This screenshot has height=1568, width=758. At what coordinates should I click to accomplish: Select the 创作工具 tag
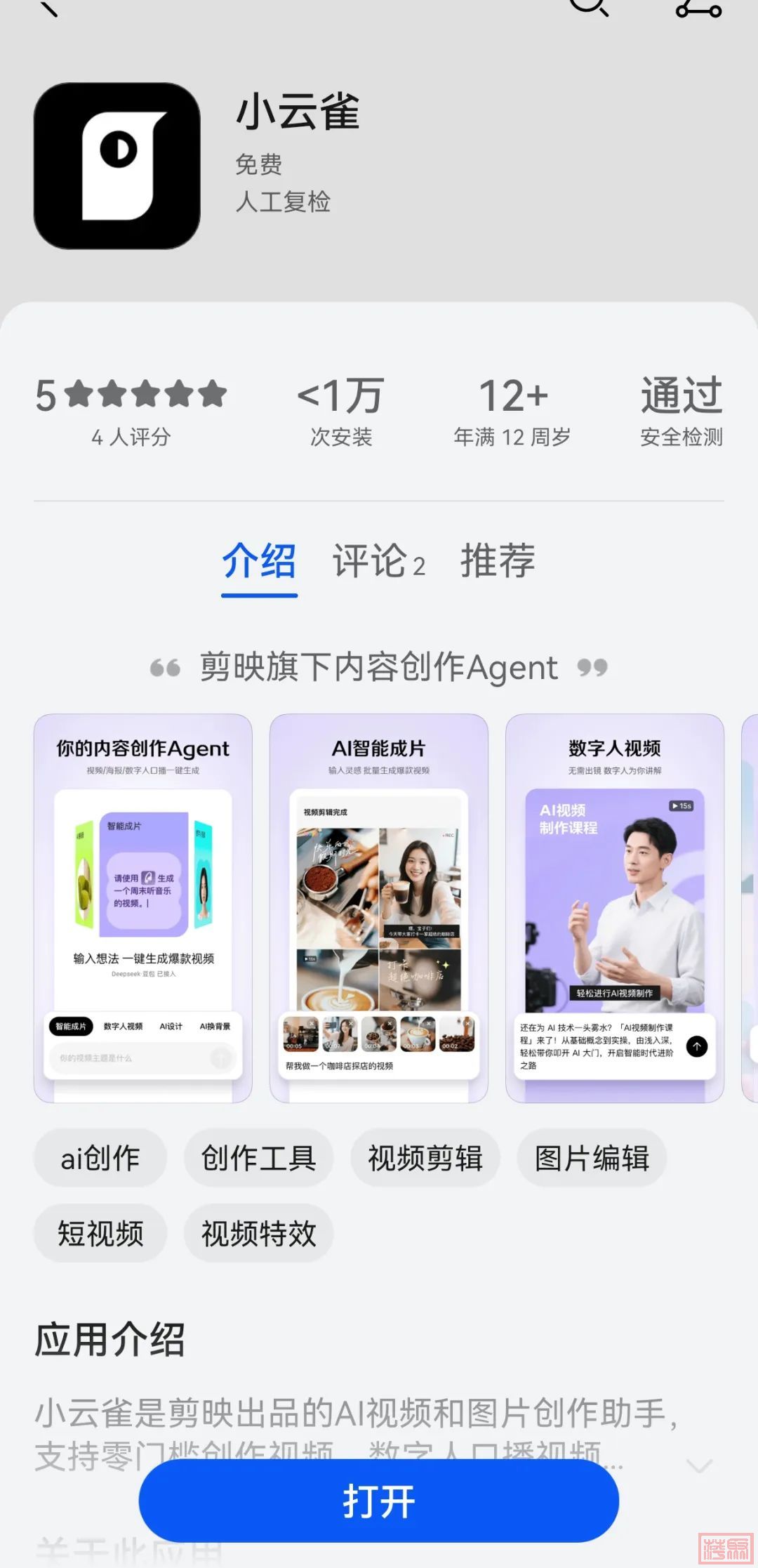[258, 1158]
